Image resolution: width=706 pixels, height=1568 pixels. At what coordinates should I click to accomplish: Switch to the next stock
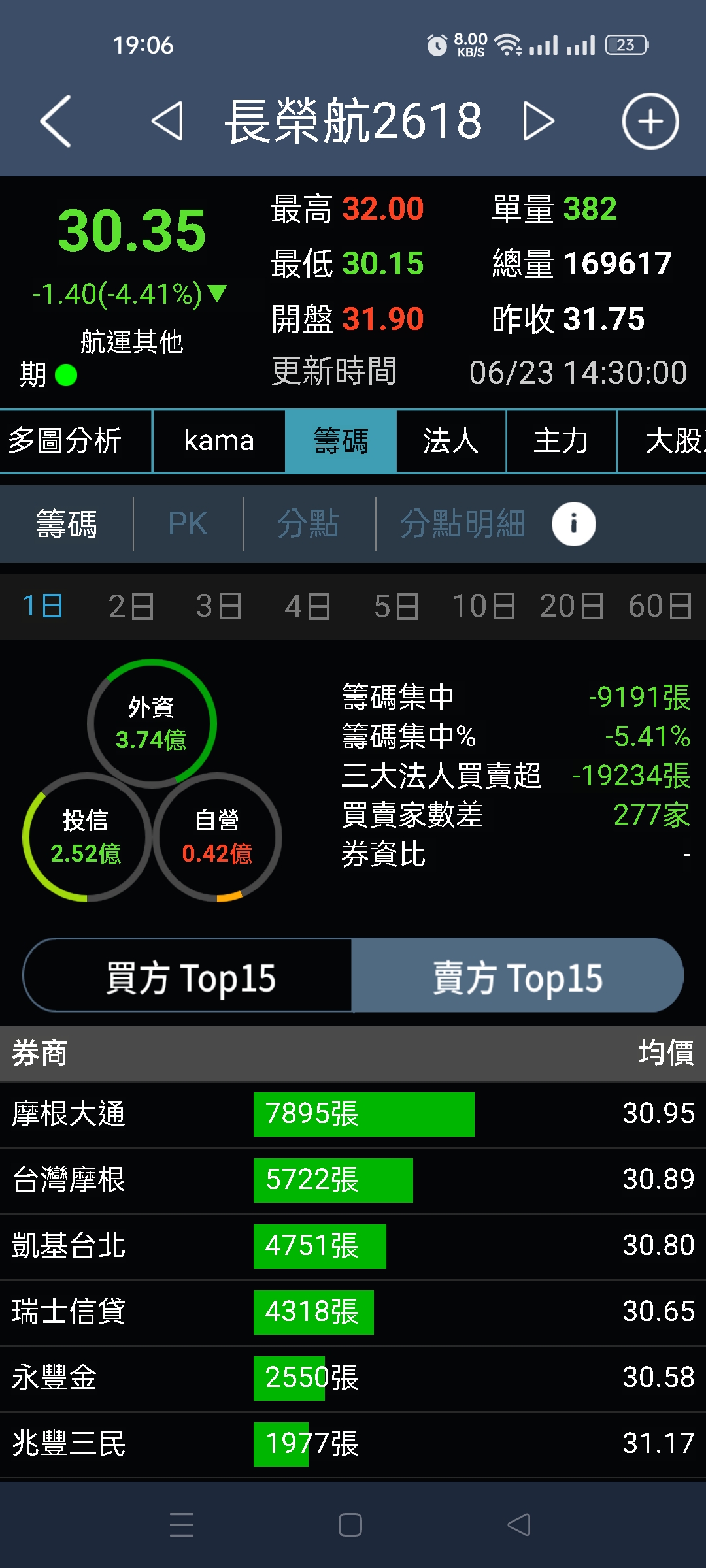539,122
